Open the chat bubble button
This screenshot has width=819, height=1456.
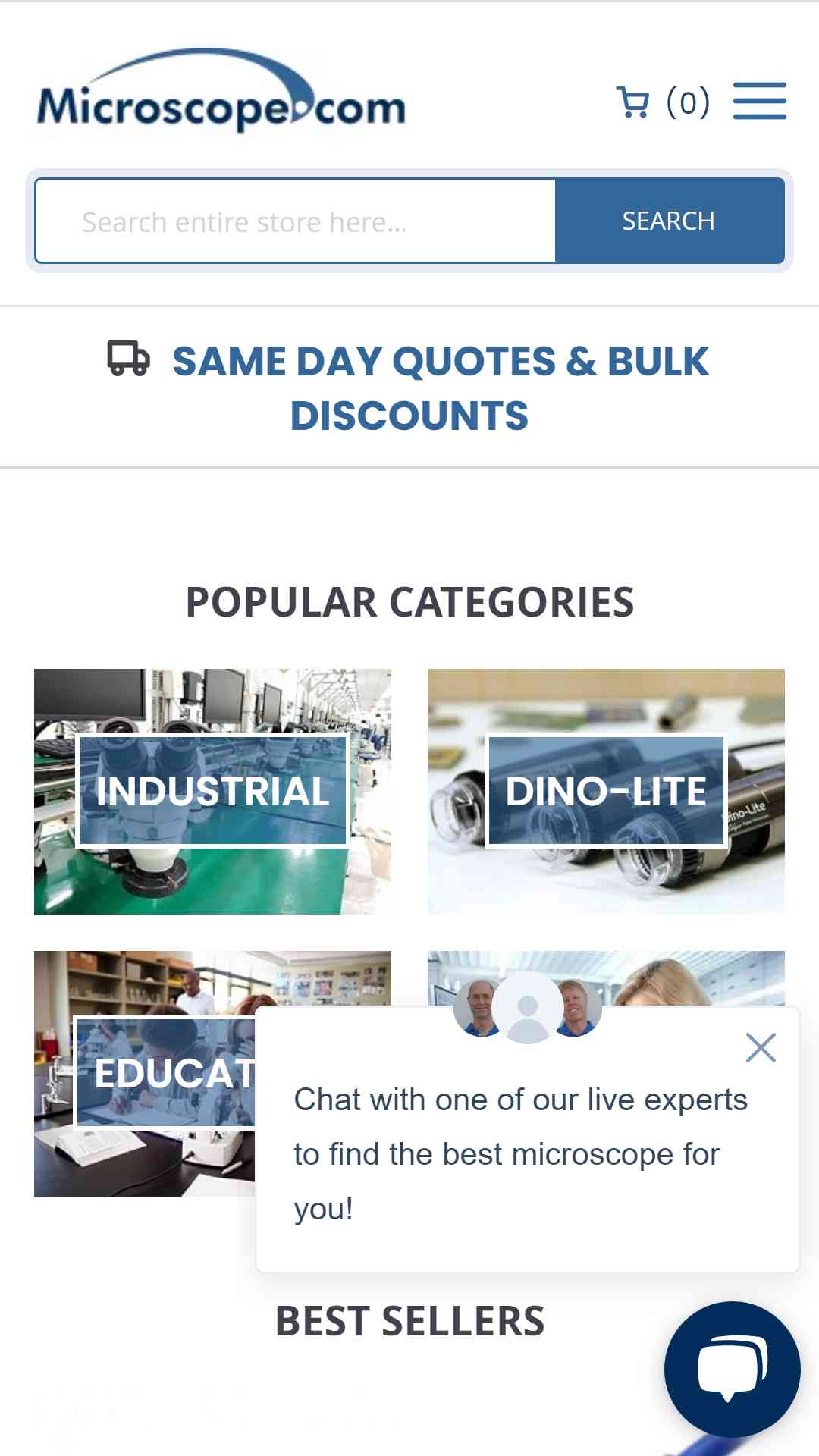732,1370
